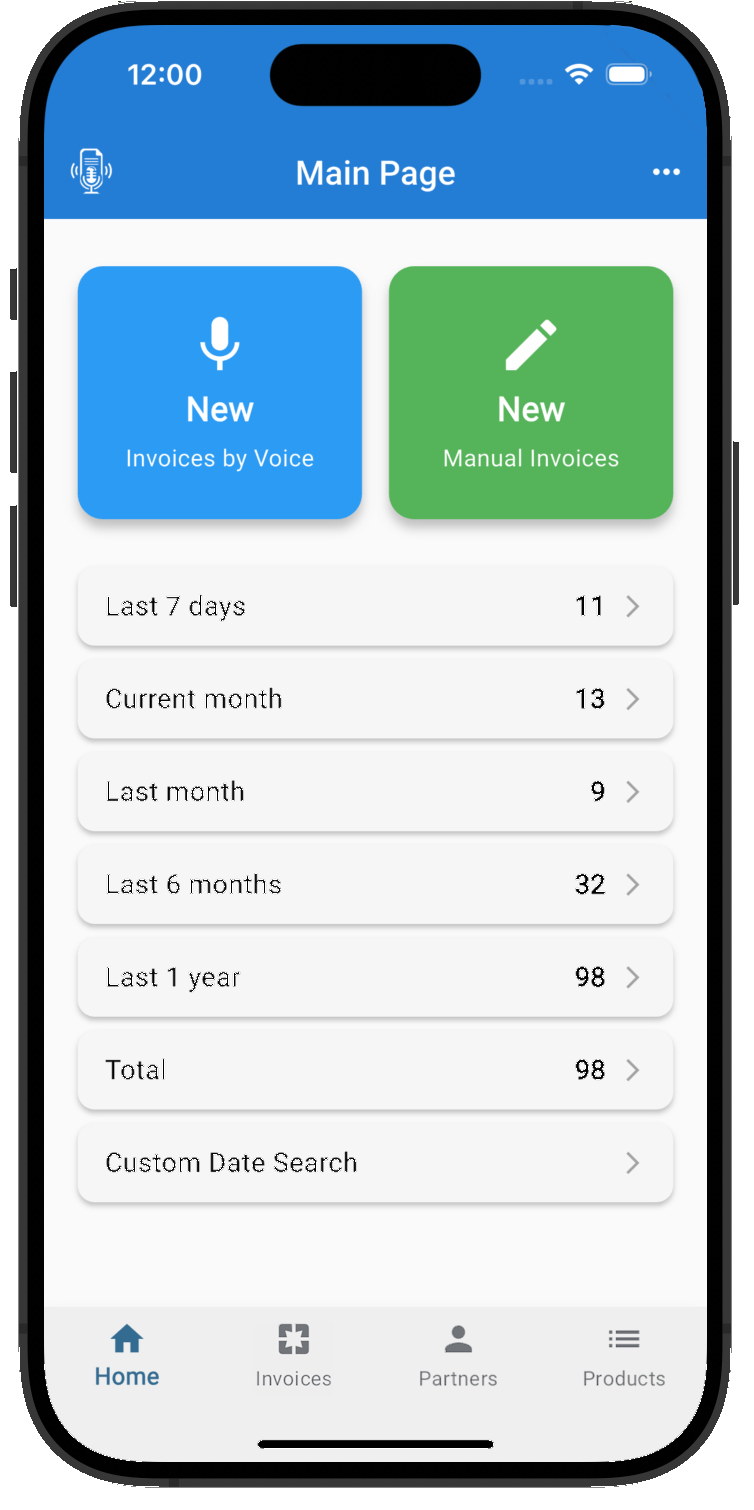The height and width of the screenshot is (1510, 754).
Task: Create a new manual invoice
Action: (531, 392)
